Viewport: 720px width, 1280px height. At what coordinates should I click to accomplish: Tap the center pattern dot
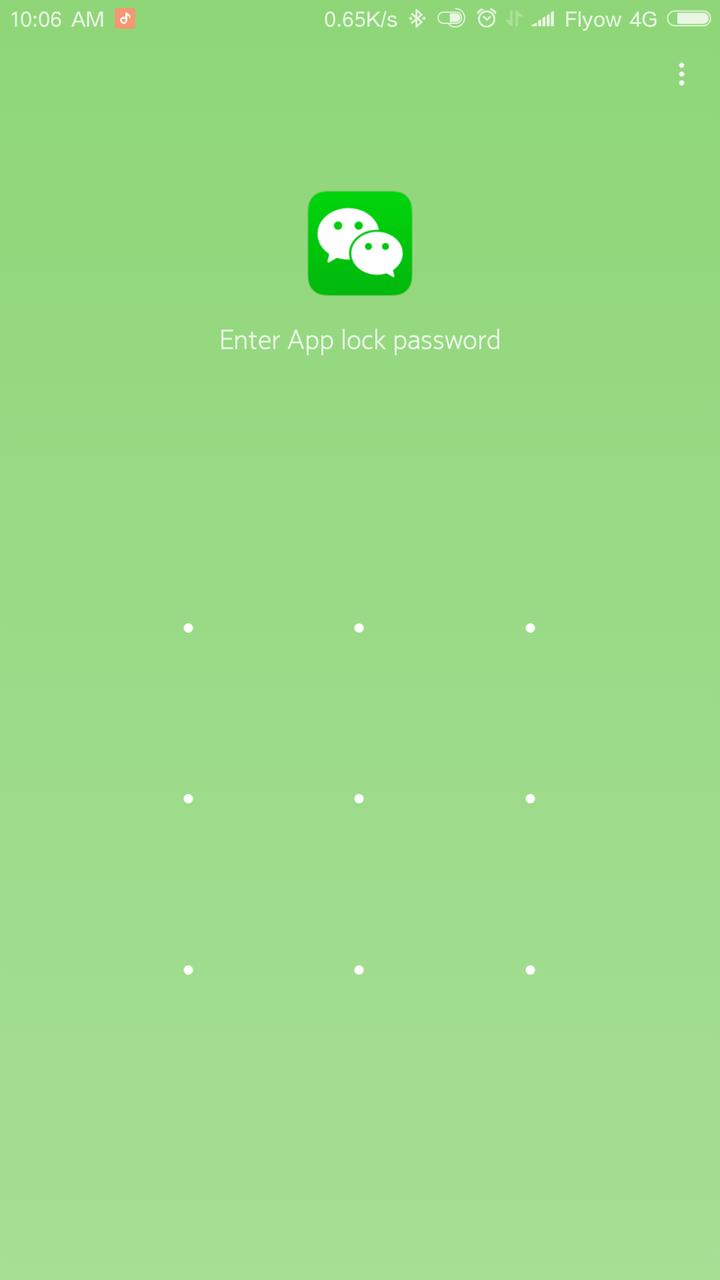[x=359, y=799]
